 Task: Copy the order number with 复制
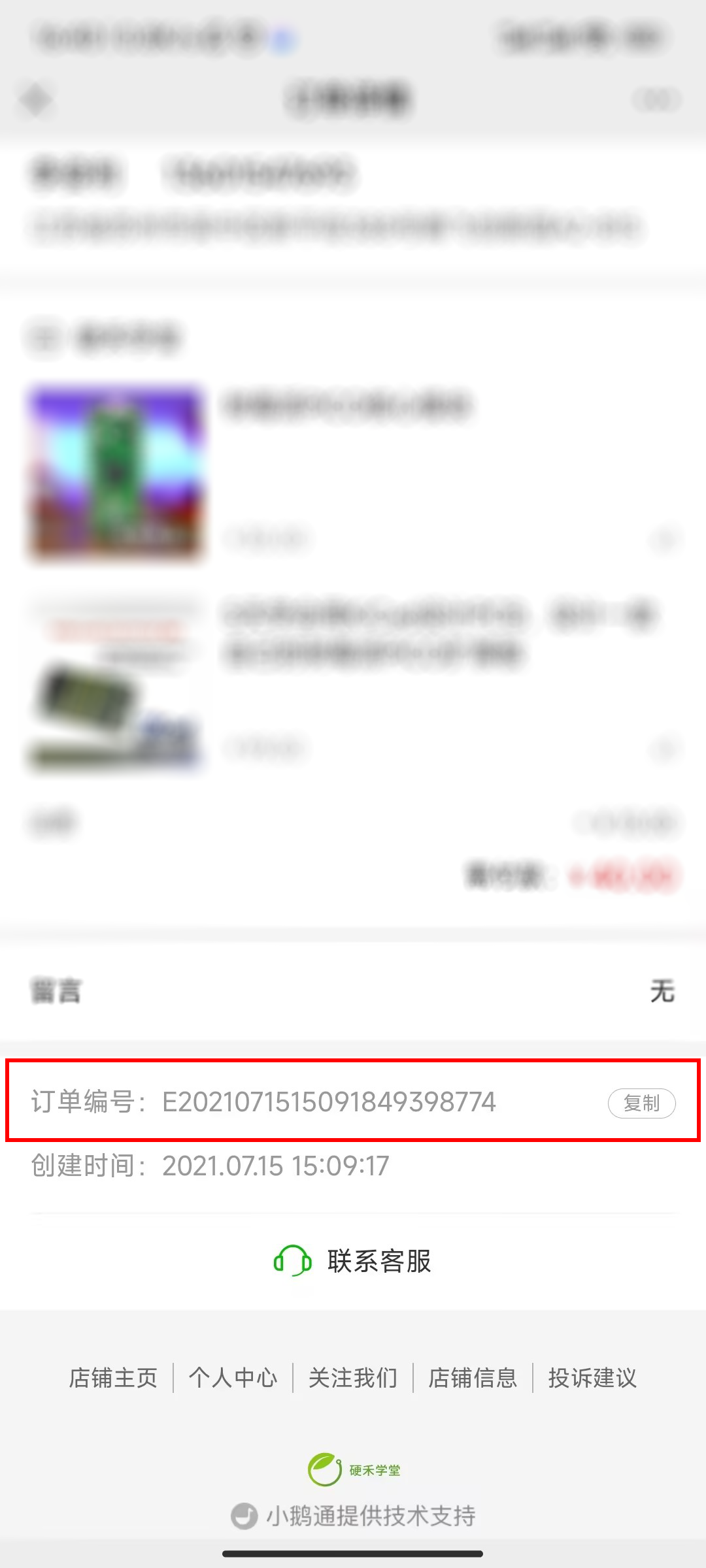pos(641,1103)
